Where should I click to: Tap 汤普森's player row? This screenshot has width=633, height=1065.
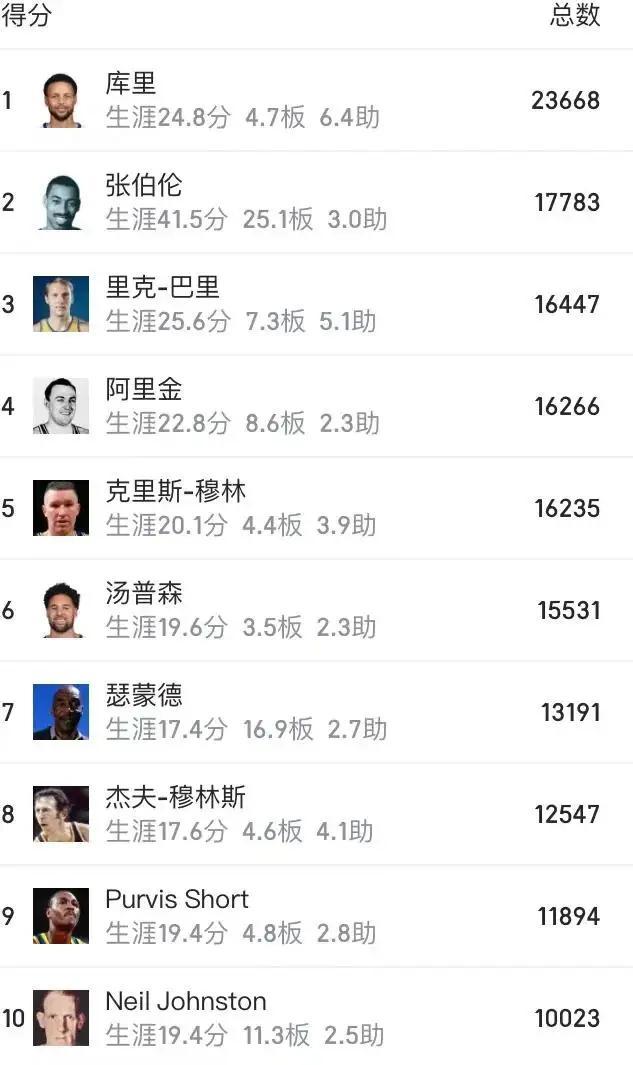tap(316, 609)
